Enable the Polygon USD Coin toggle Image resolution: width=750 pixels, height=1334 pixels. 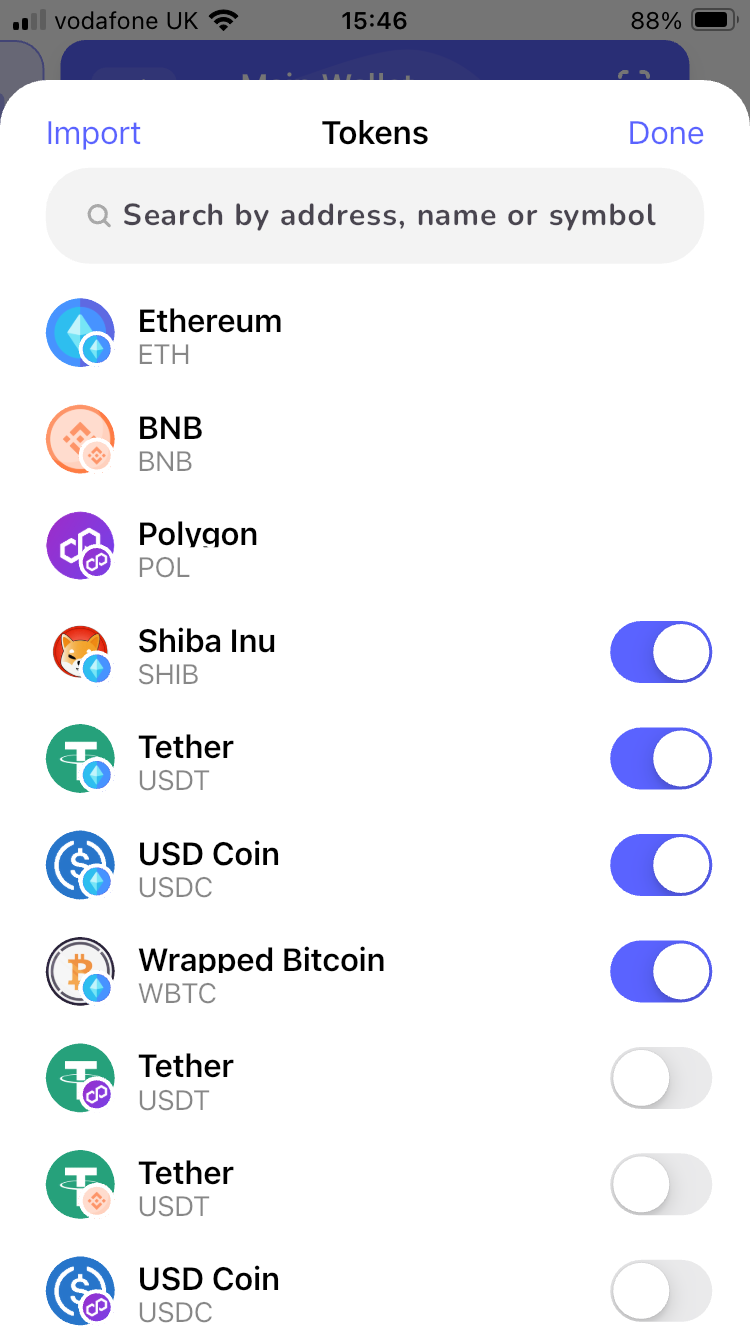click(x=661, y=1290)
